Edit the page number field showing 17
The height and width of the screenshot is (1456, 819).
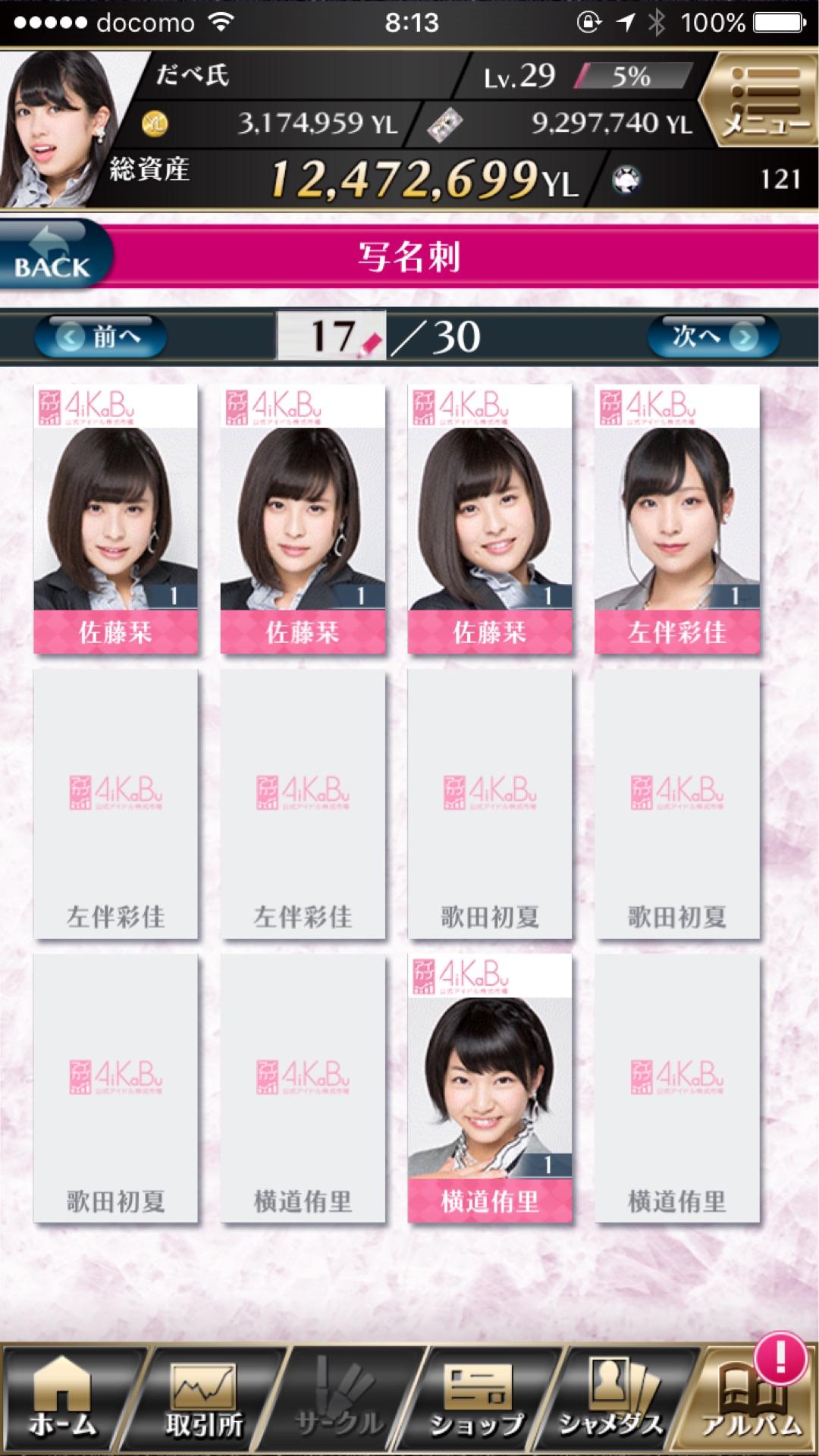click(332, 336)
